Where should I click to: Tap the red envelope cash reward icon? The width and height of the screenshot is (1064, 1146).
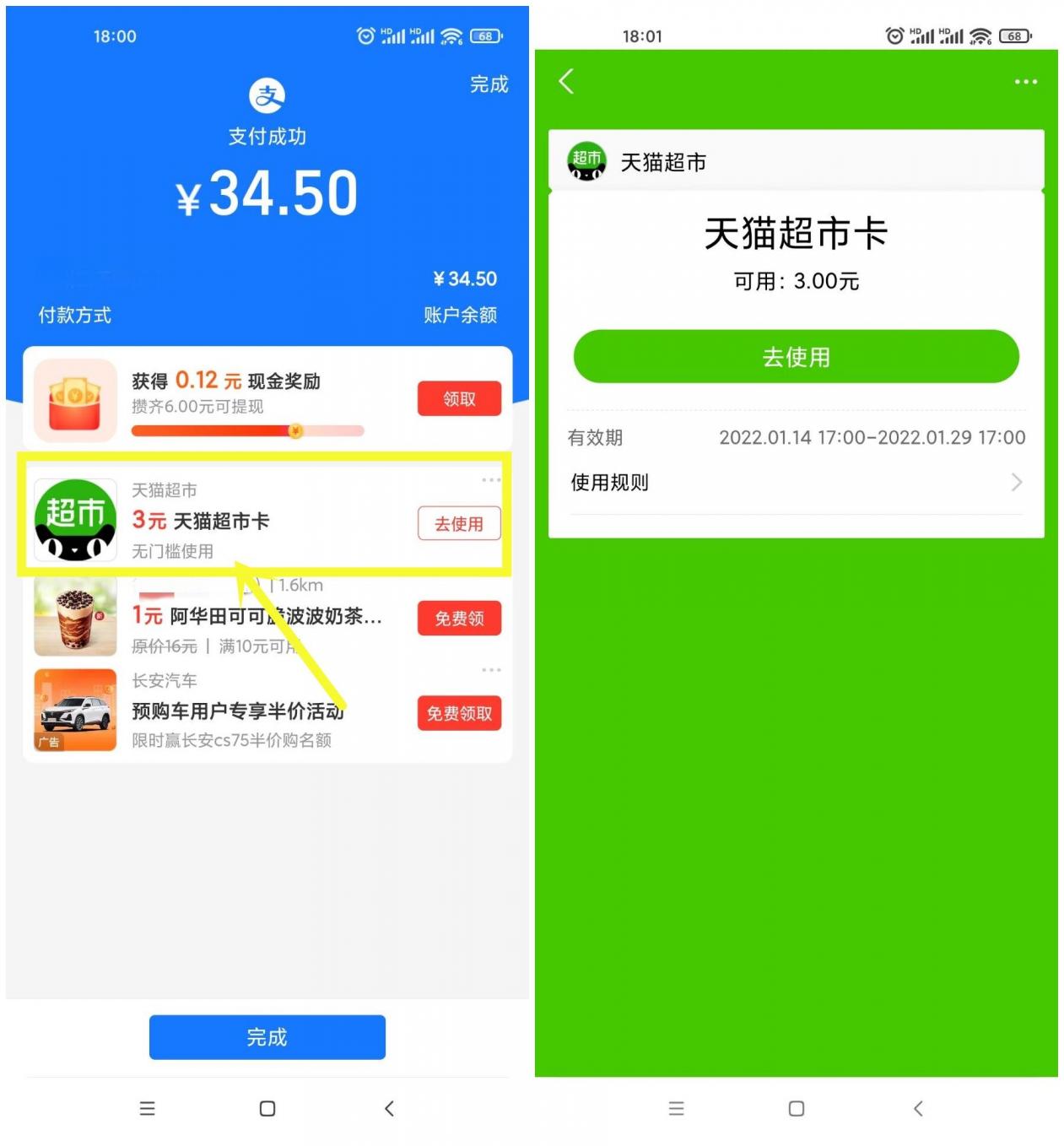[x=75, y=397]
